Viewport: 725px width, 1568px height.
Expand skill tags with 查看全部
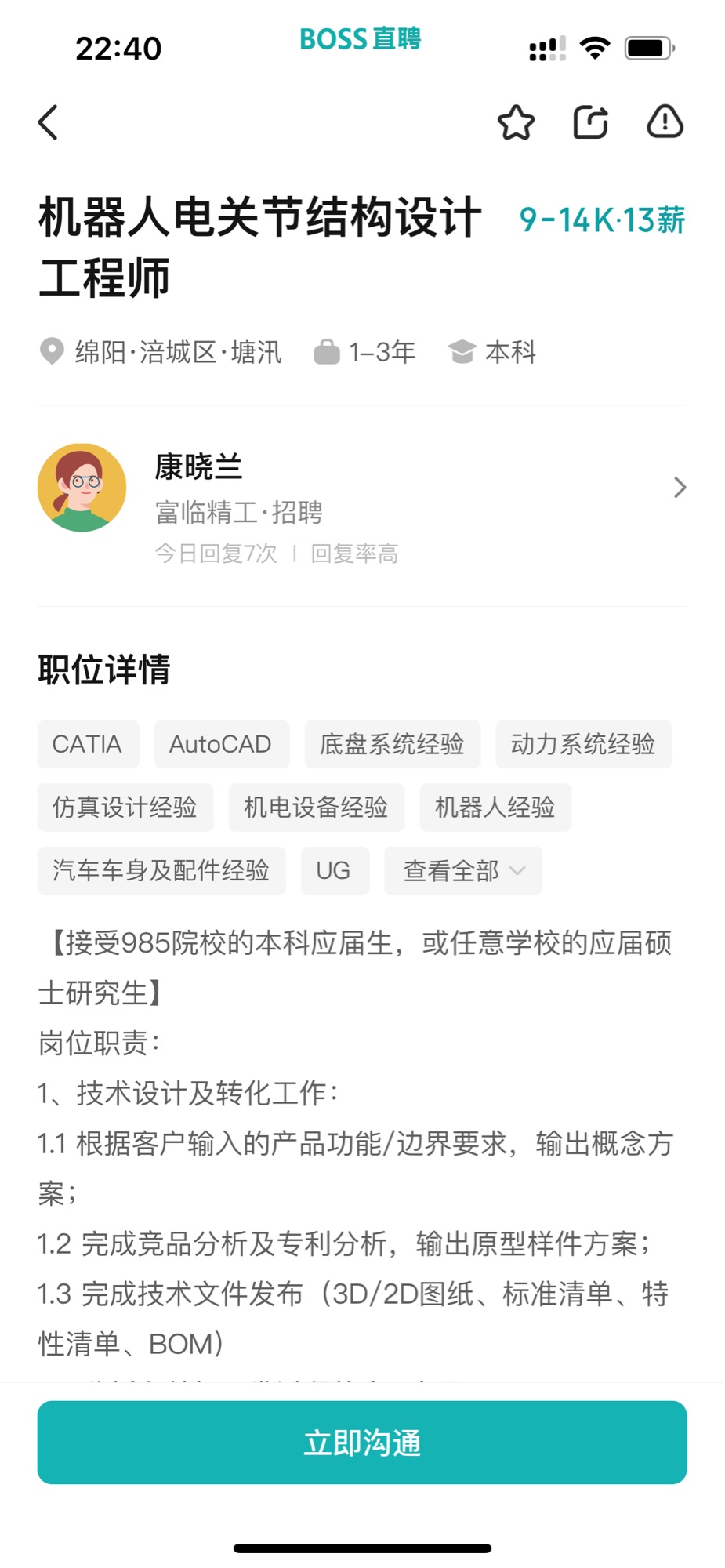point(462,870)
